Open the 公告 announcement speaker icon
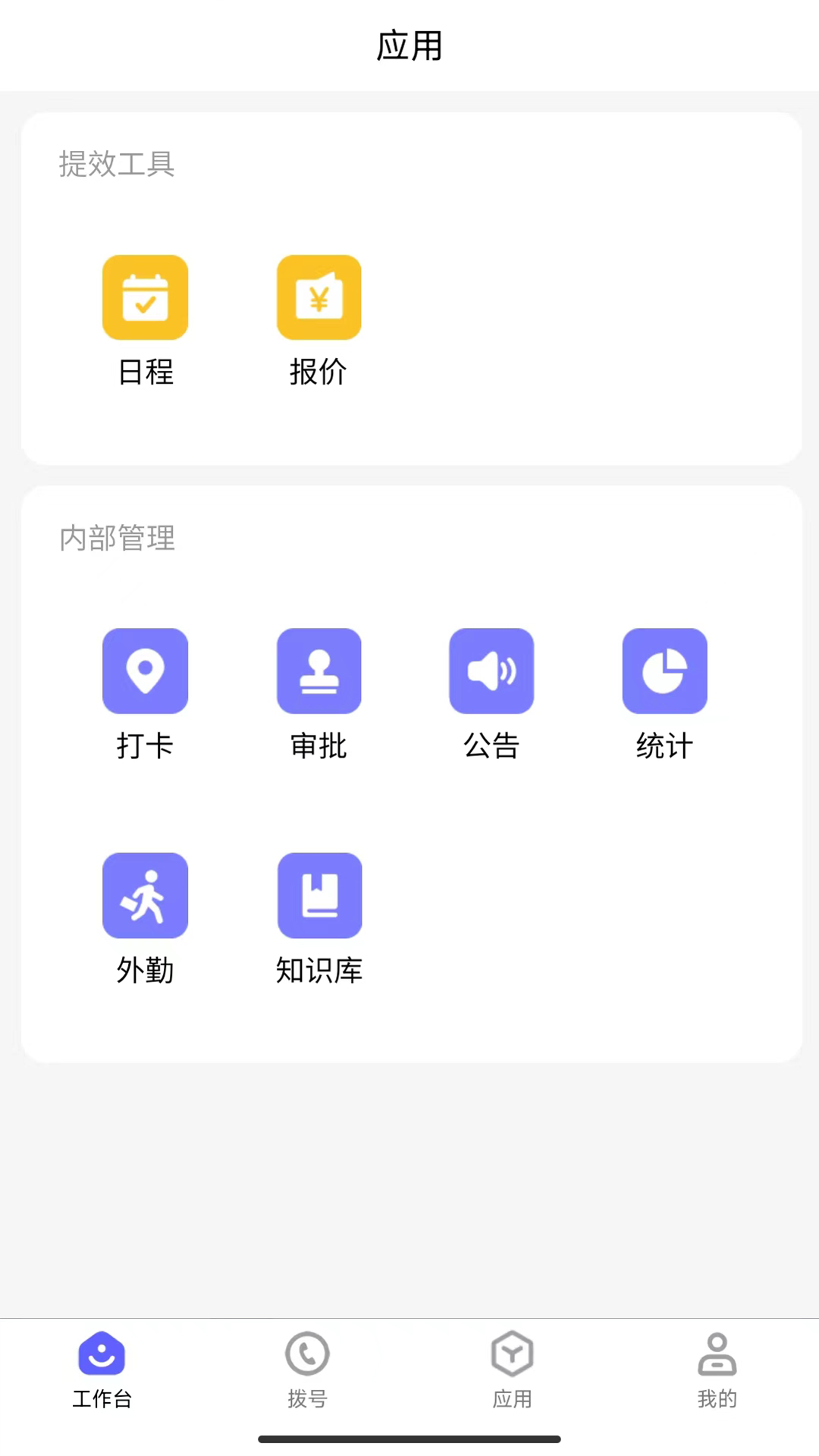This screenshot has height=1456, width=819. pyautogui.click(x=491, y=670)
